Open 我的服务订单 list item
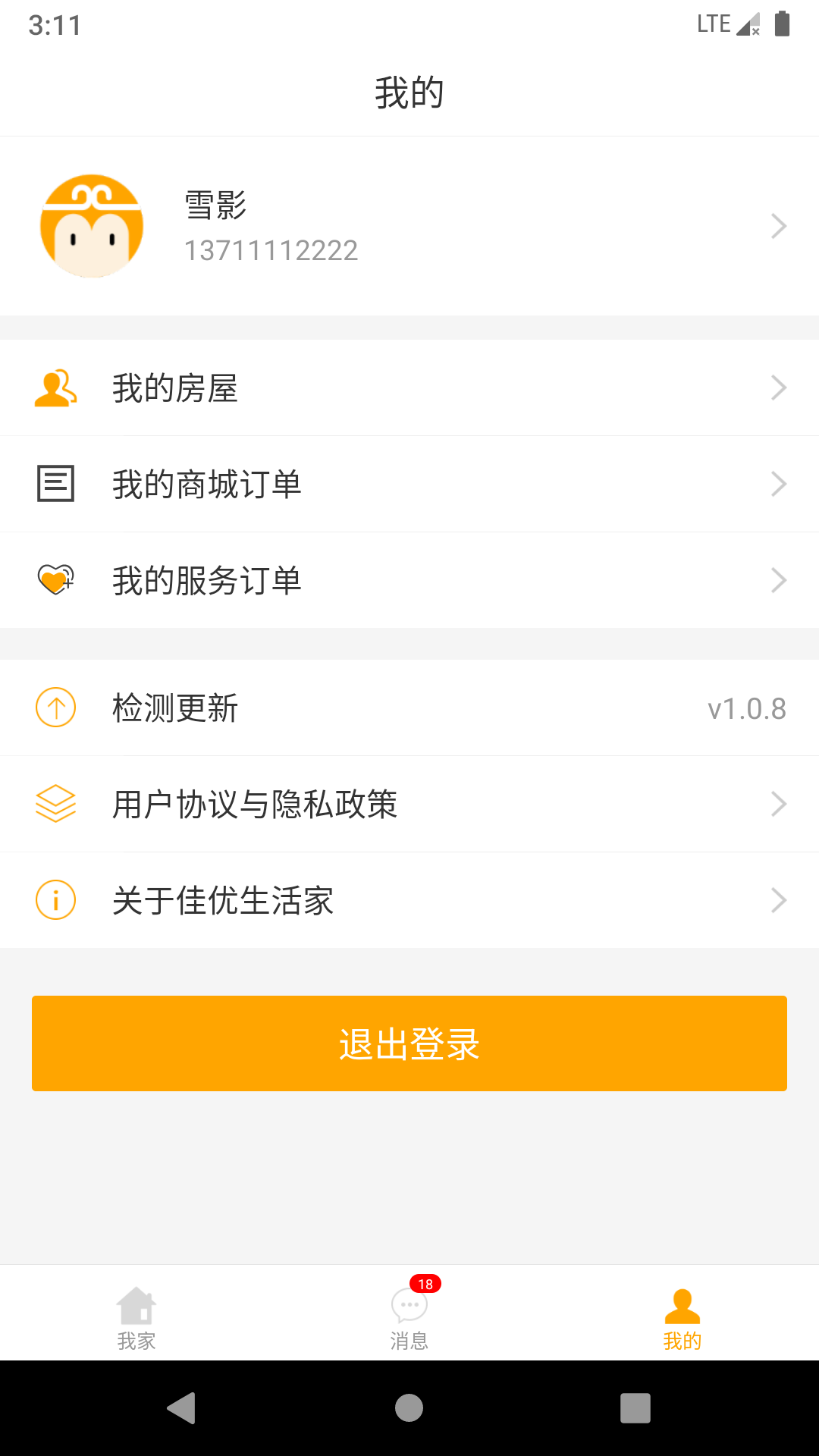 (x=409, y=580)
